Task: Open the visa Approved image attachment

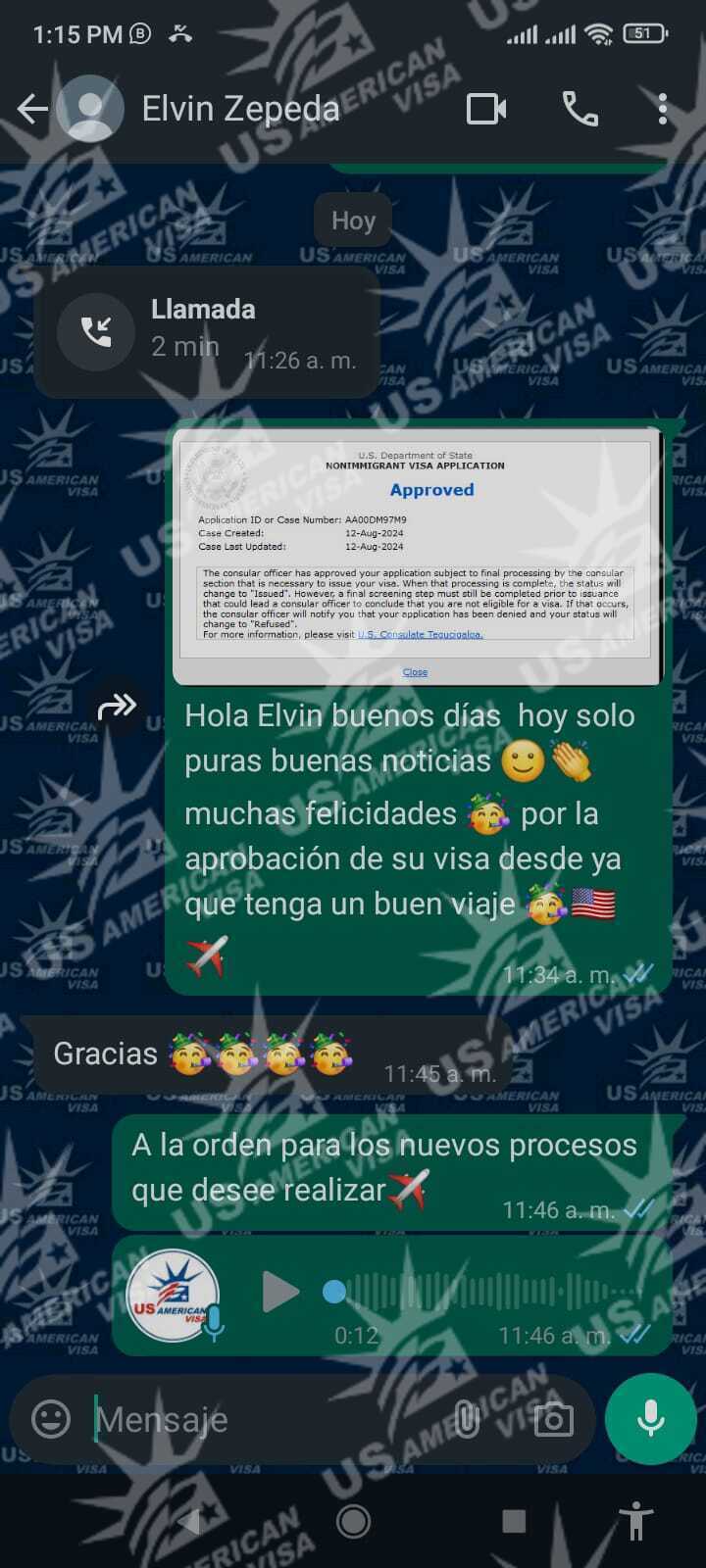Action: point(417,556)
